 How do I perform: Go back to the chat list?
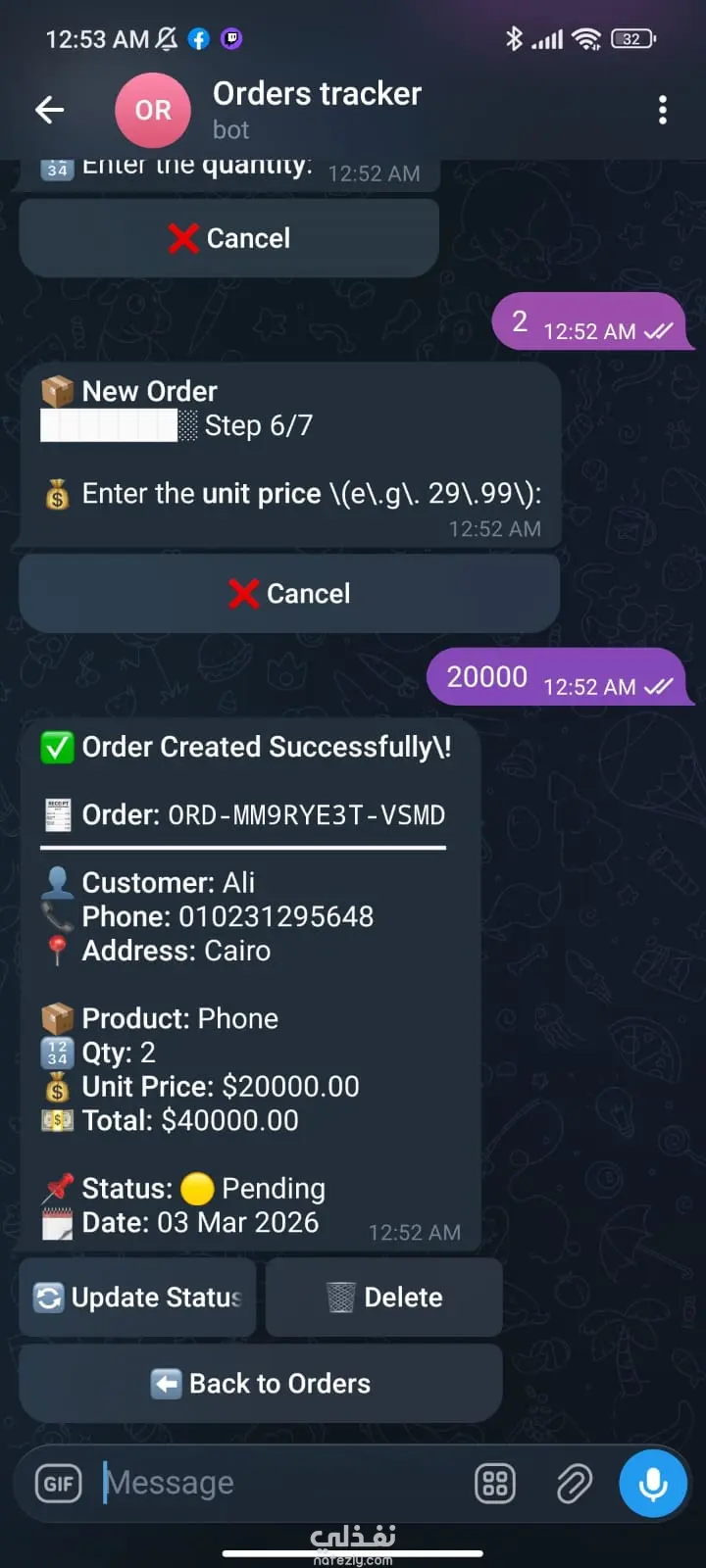click(x=50, y=110)
